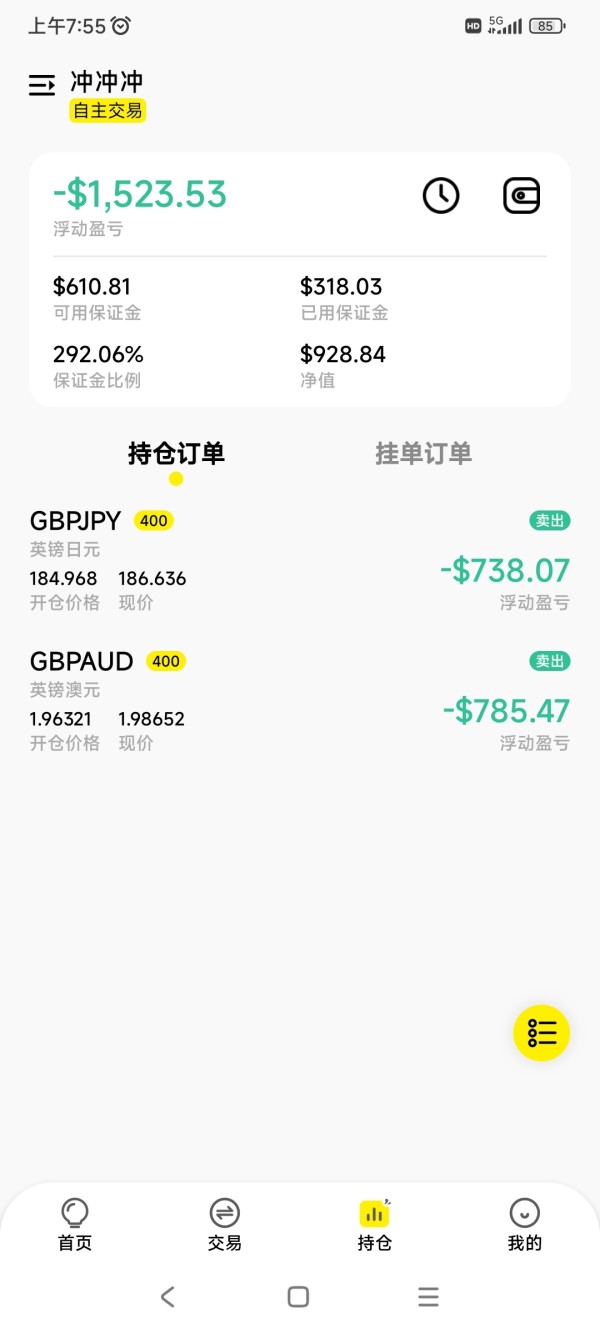Go to the 交易 tab

point(225,1225)
